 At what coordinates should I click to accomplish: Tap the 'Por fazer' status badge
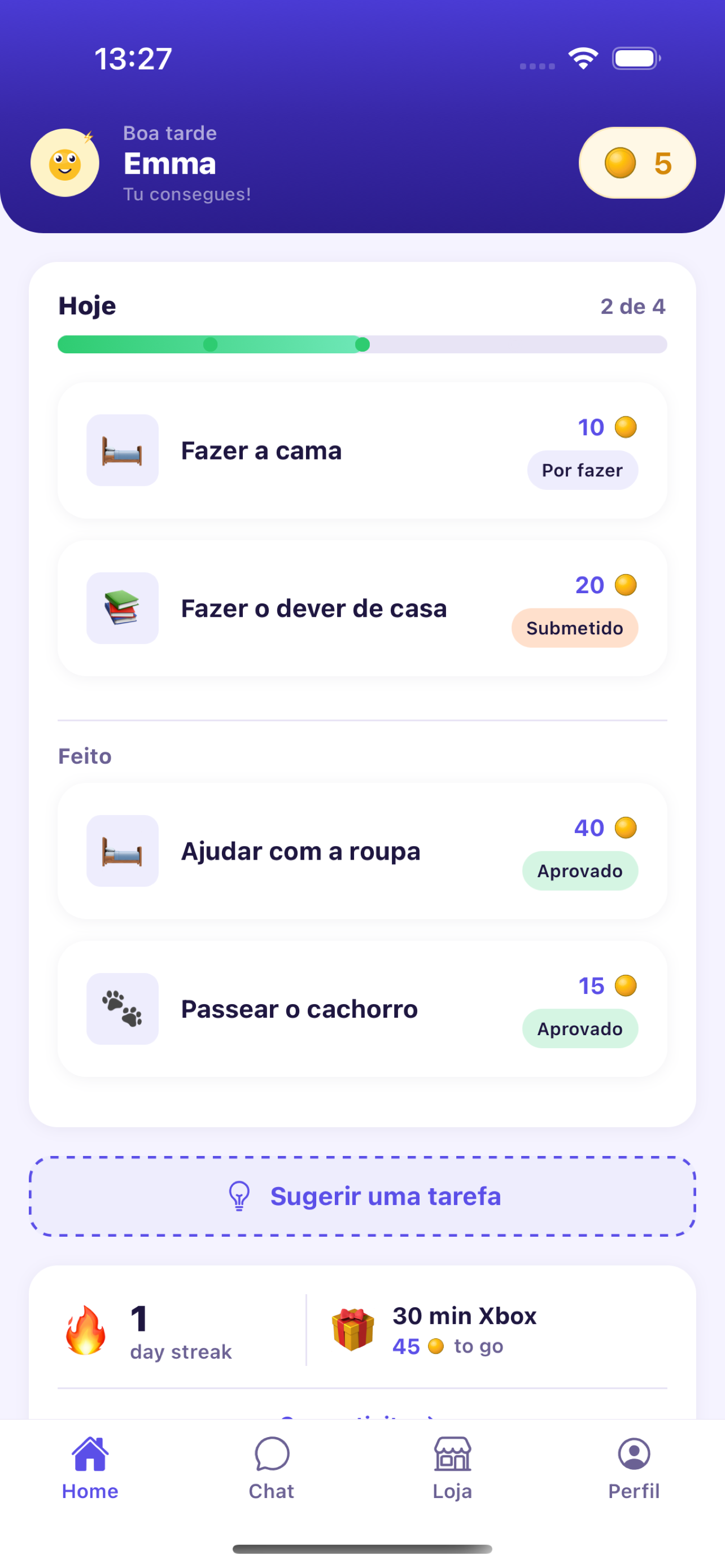coord(582,470)
